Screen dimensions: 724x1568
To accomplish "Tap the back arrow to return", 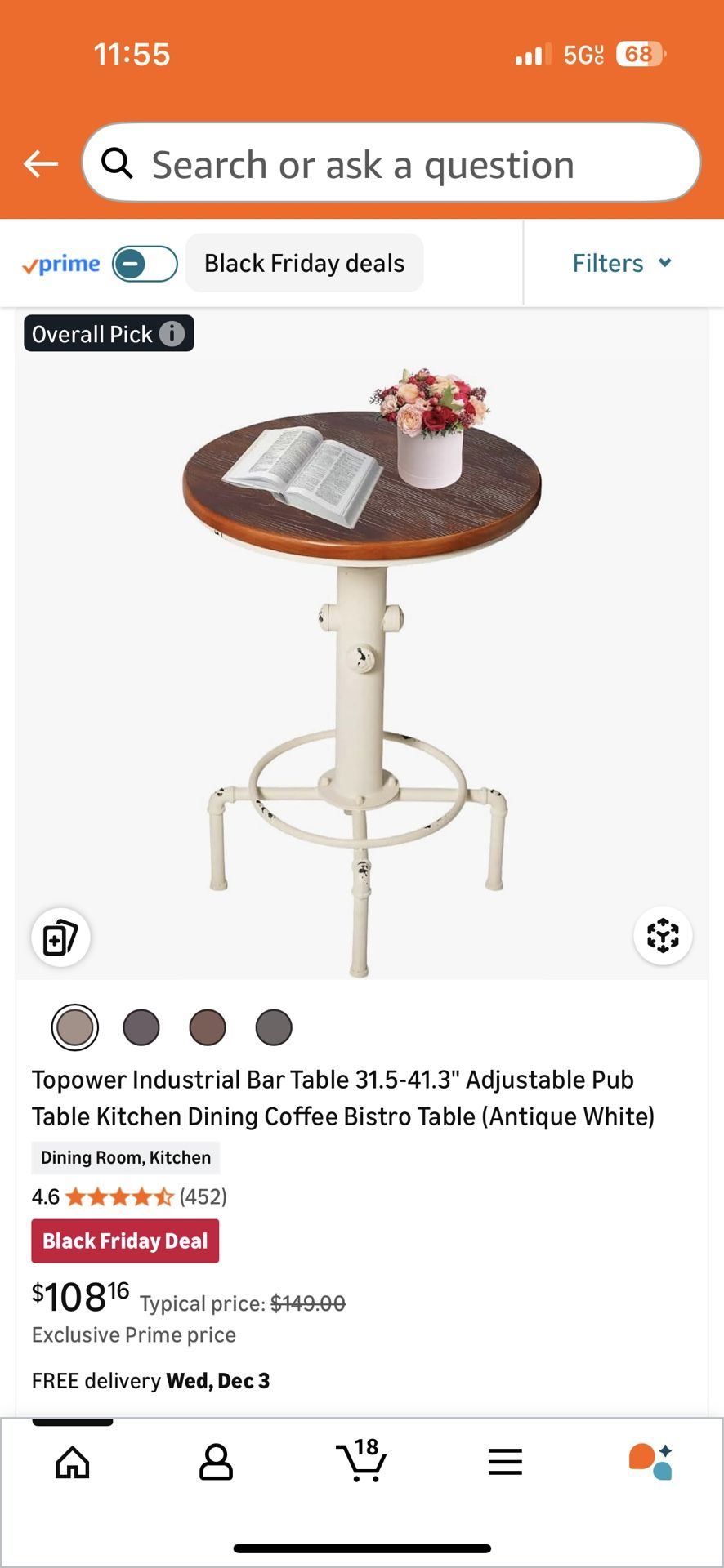I will pos(39,163).
